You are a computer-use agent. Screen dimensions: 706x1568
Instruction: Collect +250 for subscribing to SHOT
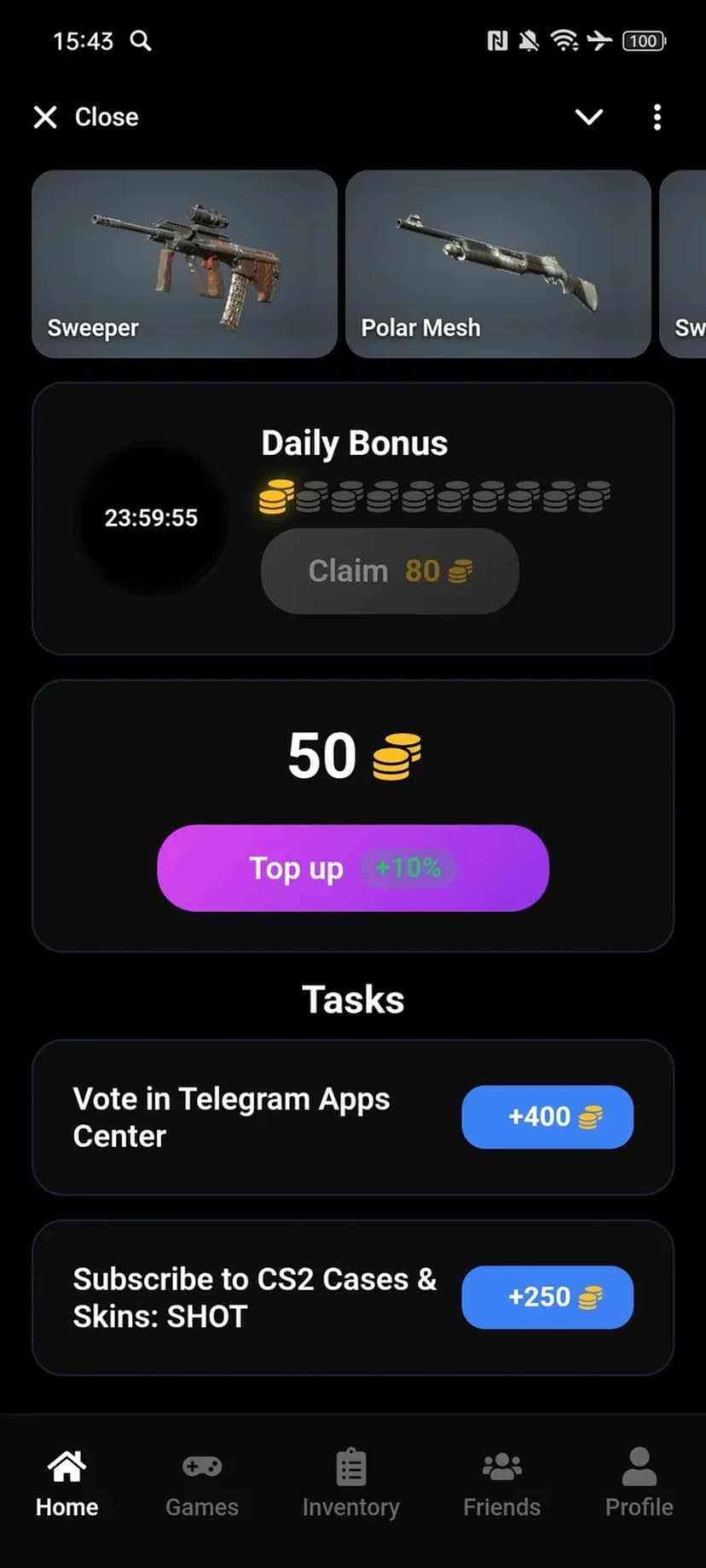tap(547, 1297)
